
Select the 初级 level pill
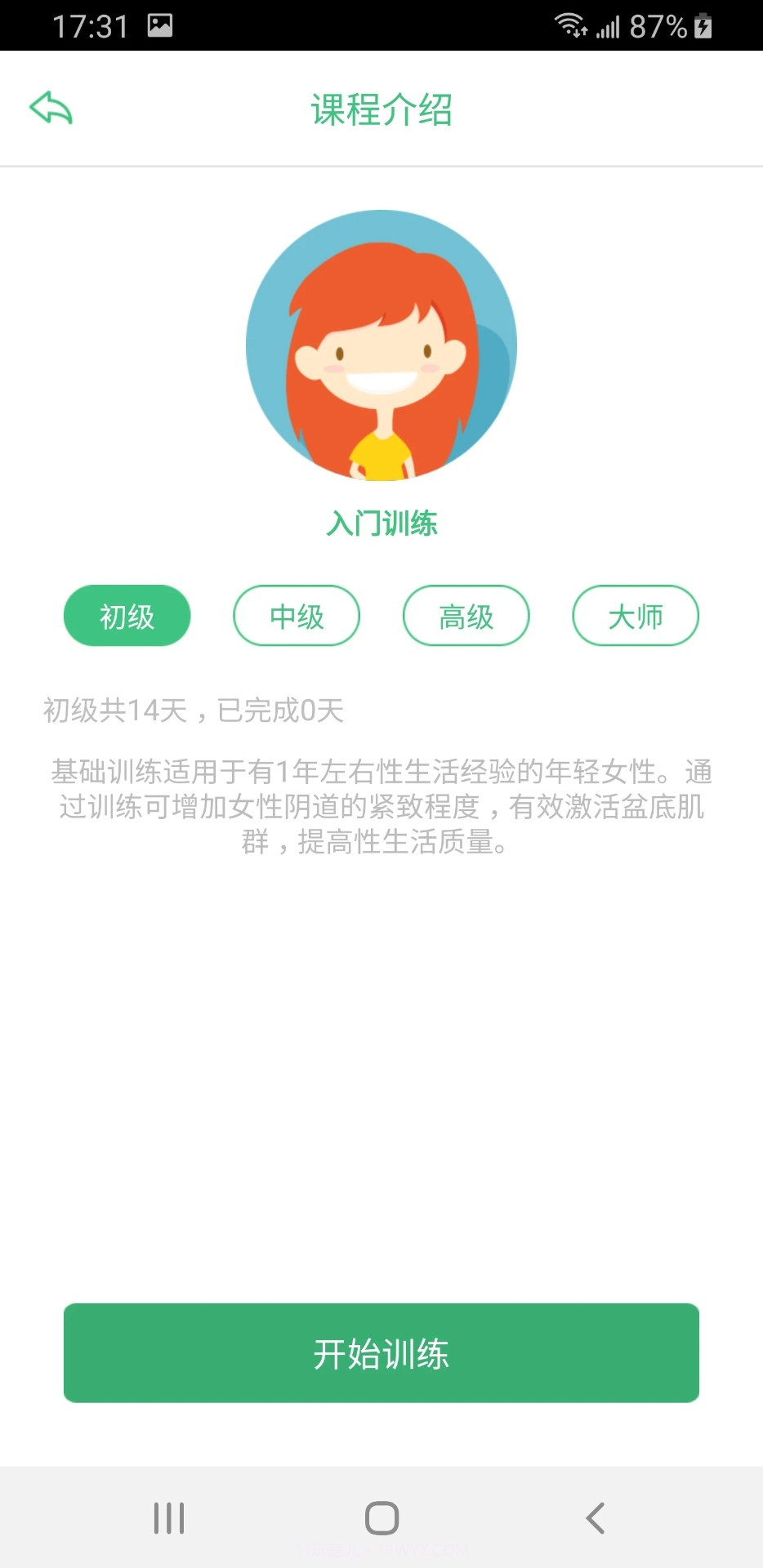127,616
